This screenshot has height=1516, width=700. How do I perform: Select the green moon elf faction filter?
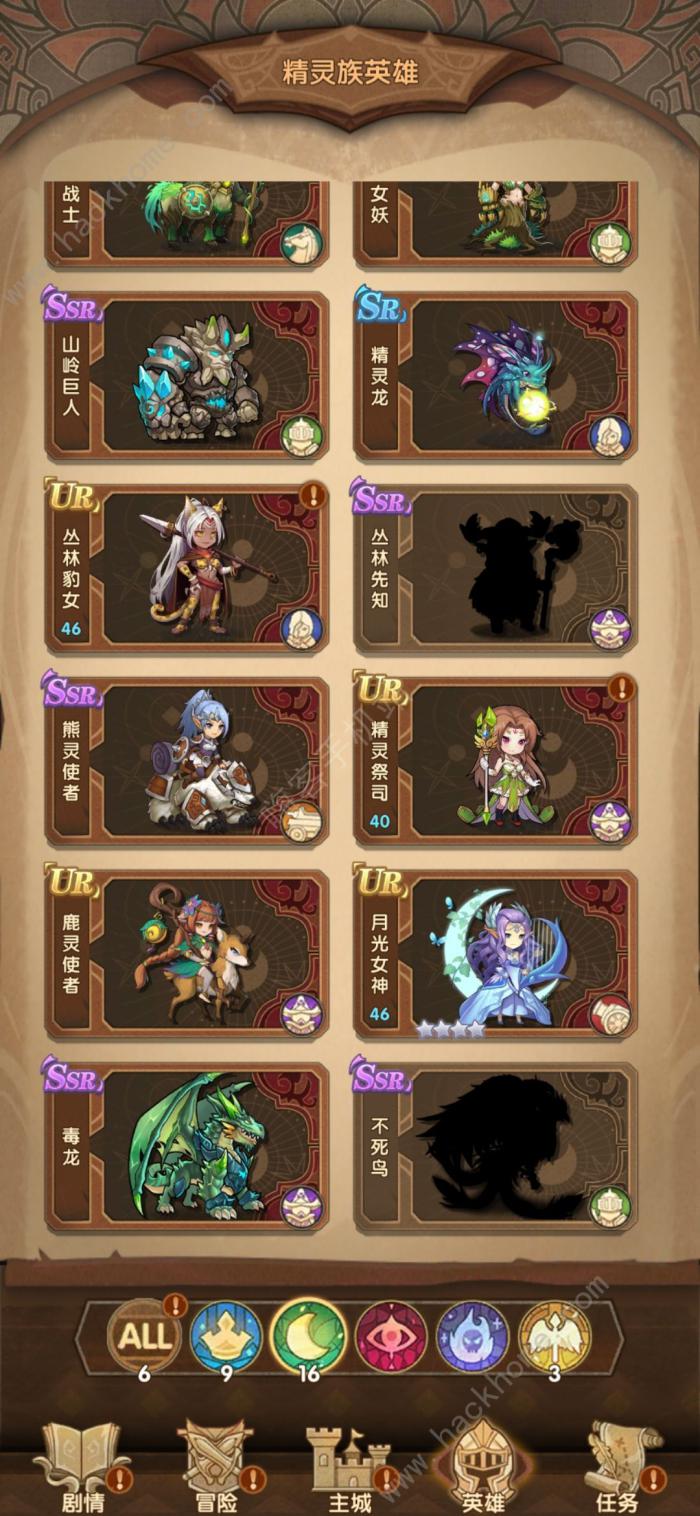point(309,1336)
